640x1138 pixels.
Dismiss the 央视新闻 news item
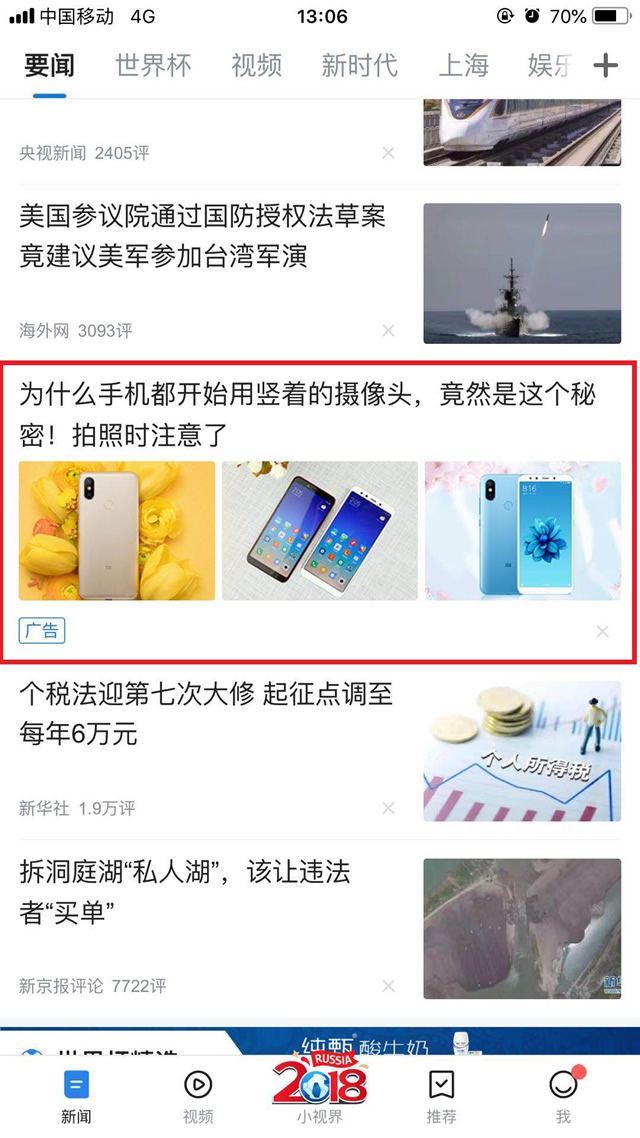(388, 153)
